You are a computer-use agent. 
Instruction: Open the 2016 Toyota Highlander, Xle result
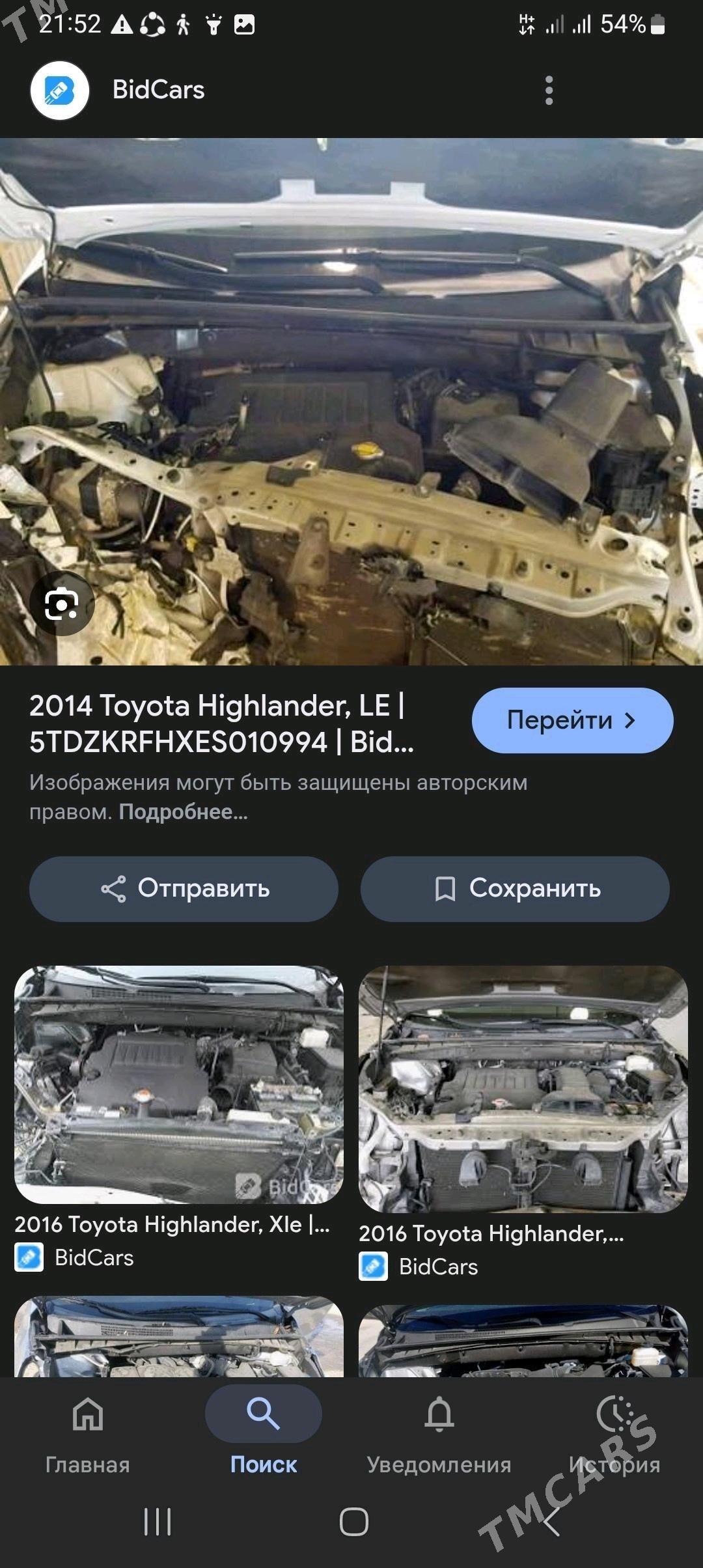(x=178, y=1084)
